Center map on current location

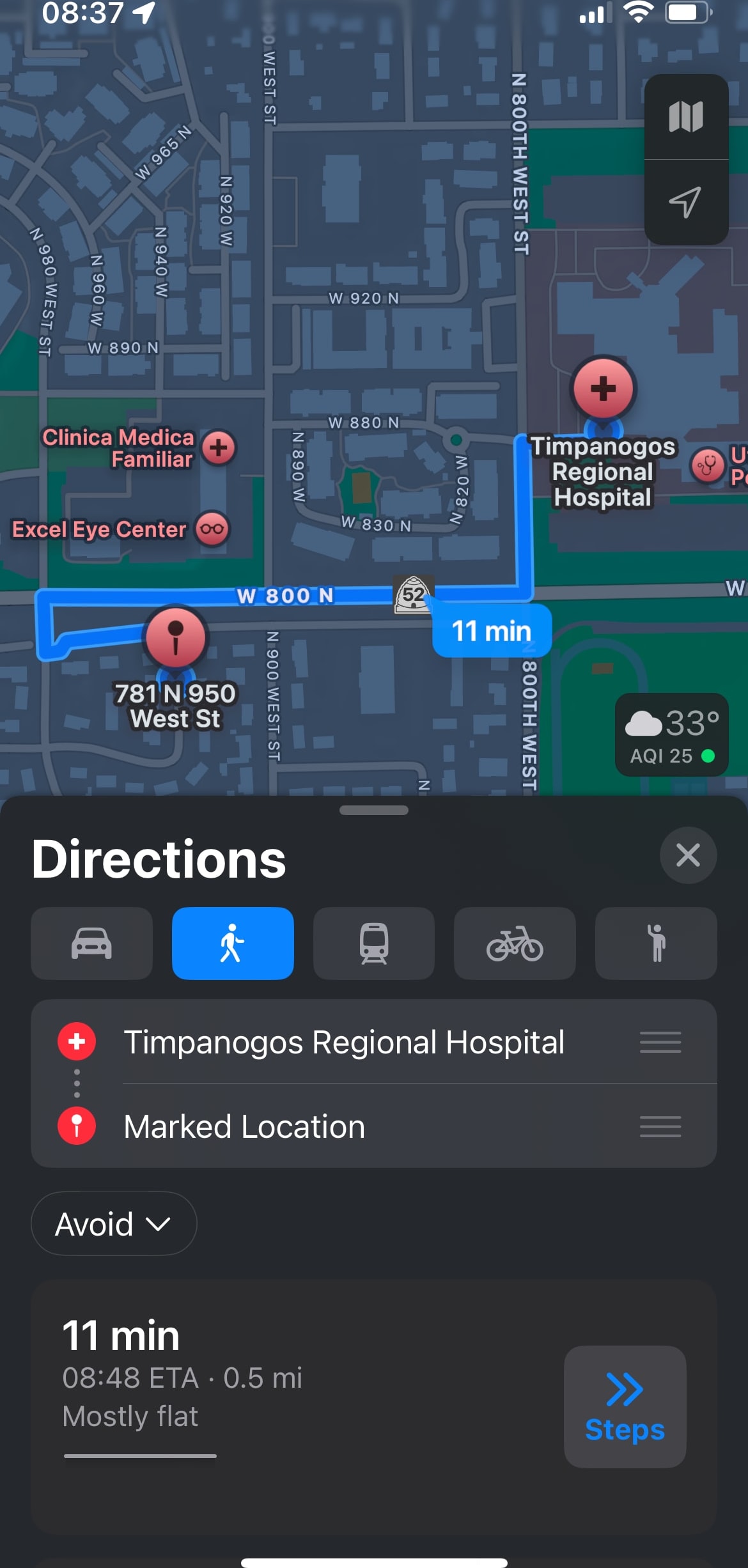point(686,202)
